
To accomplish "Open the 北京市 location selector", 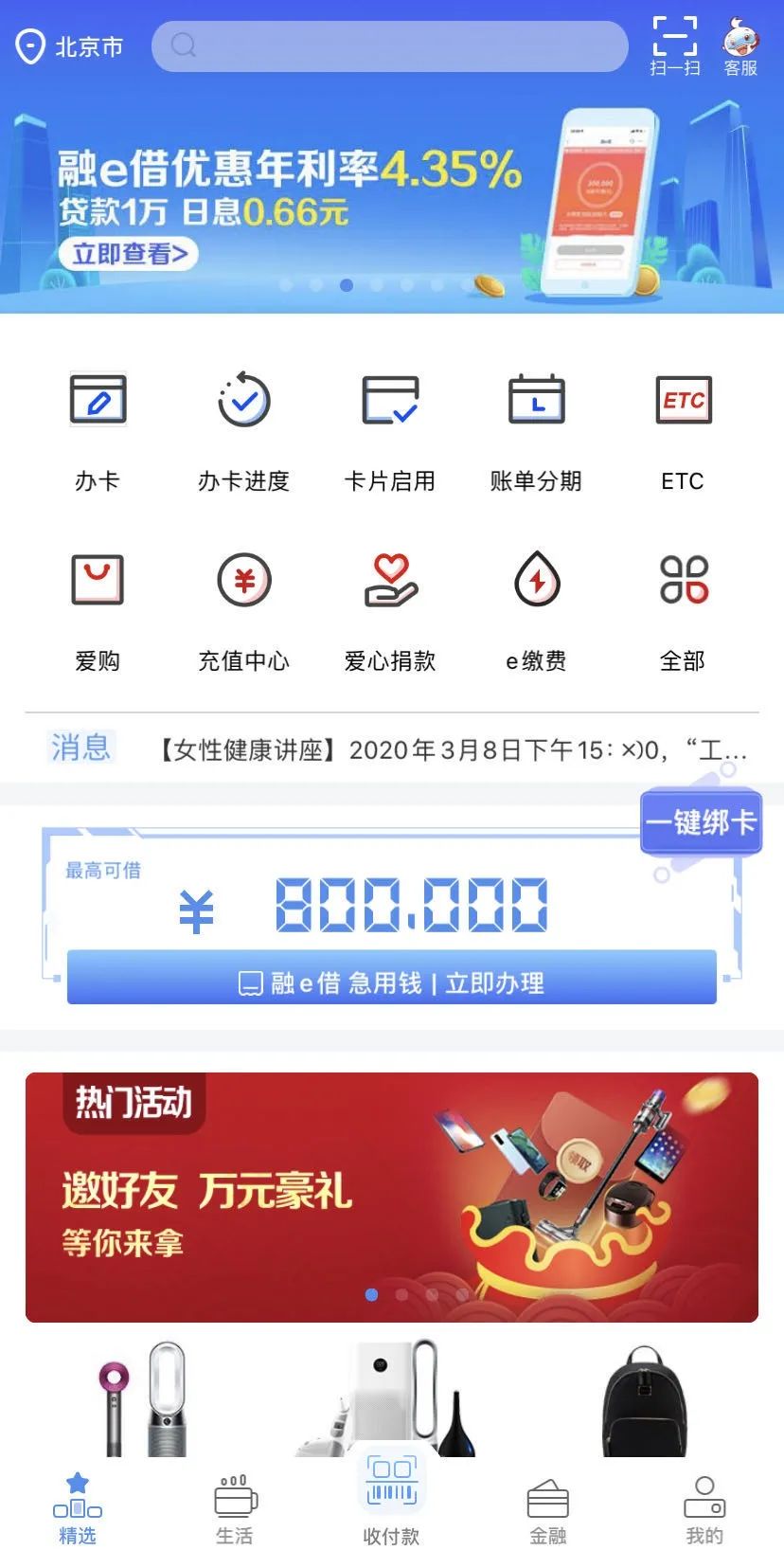I will 70,45.
